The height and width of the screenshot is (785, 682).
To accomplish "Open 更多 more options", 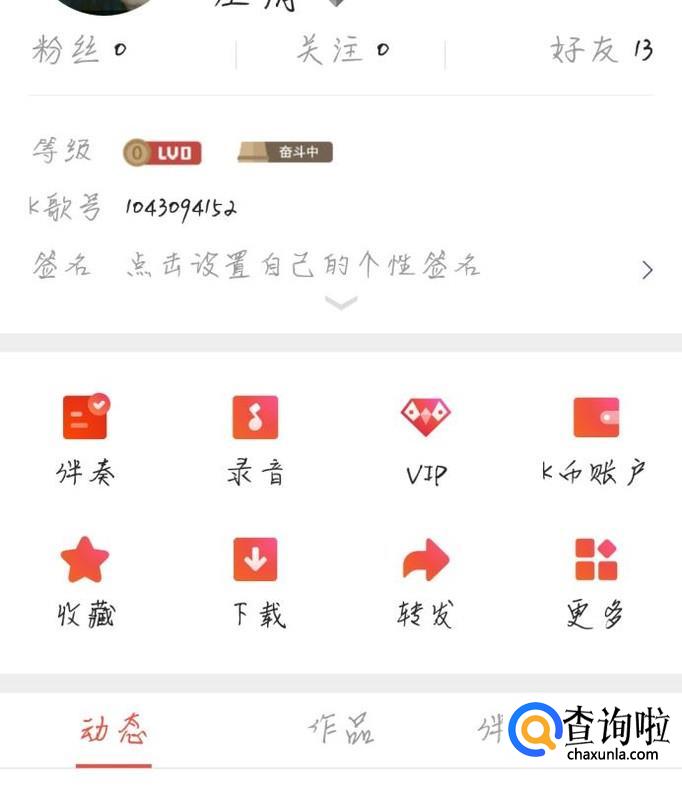I will click(596, 582).
